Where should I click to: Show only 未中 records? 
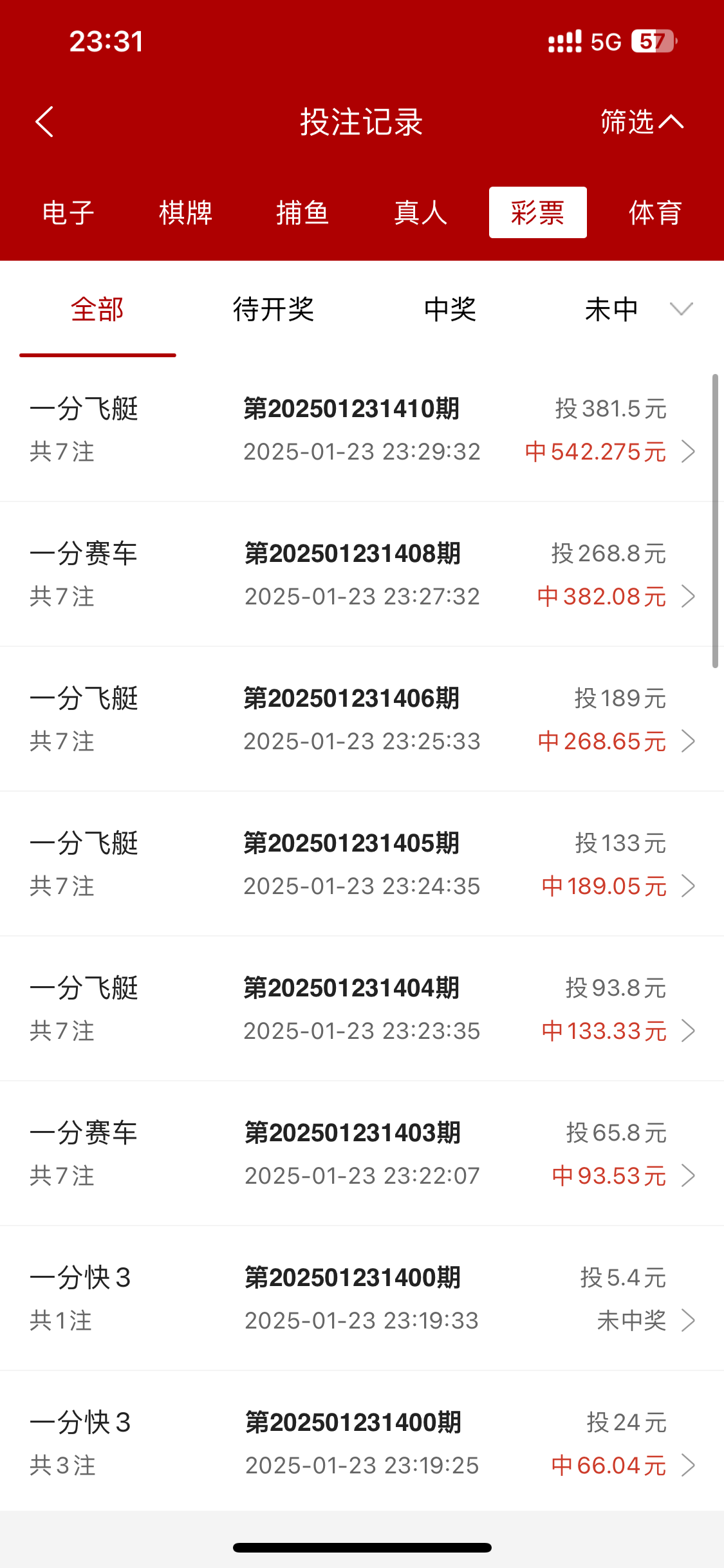[611, 310]
